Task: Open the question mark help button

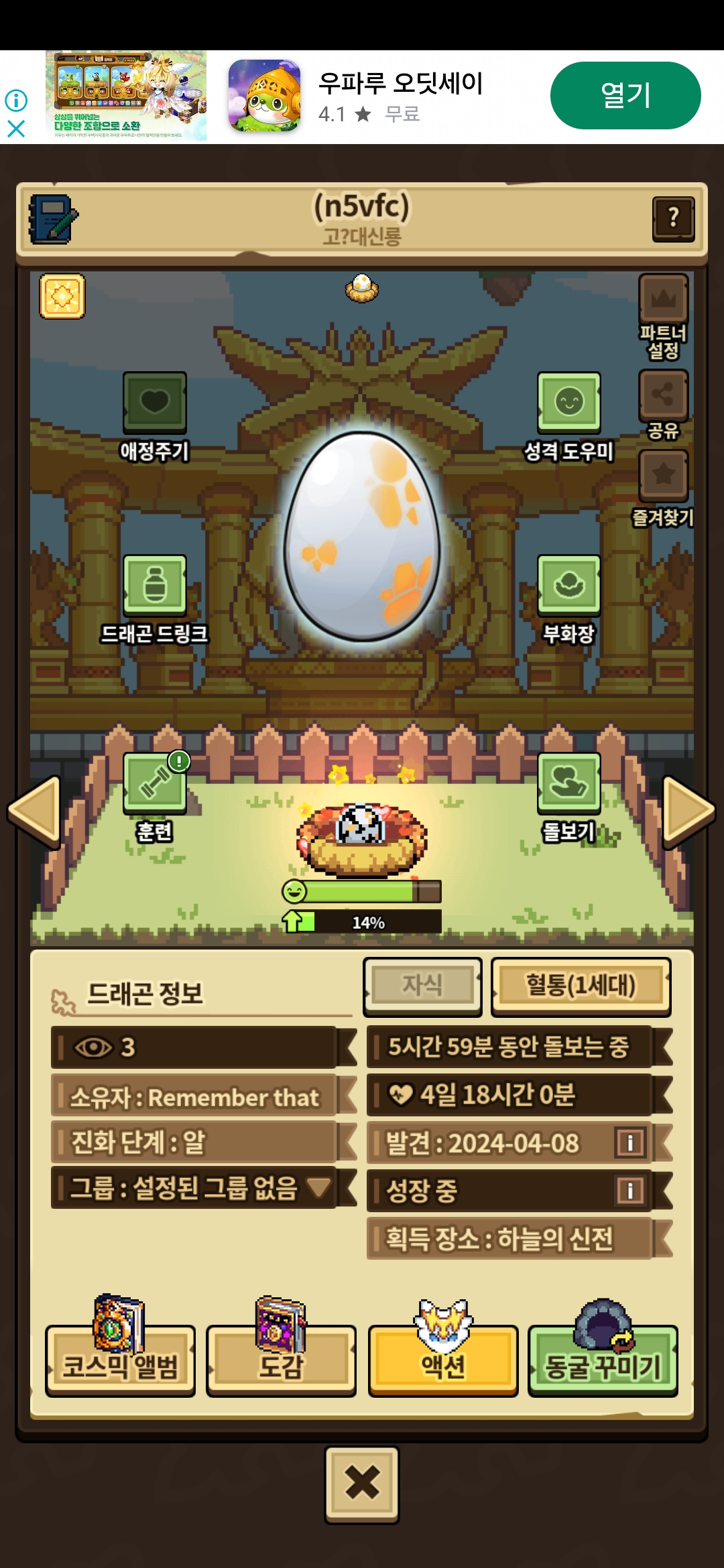Action: click(x=673, y=218)
